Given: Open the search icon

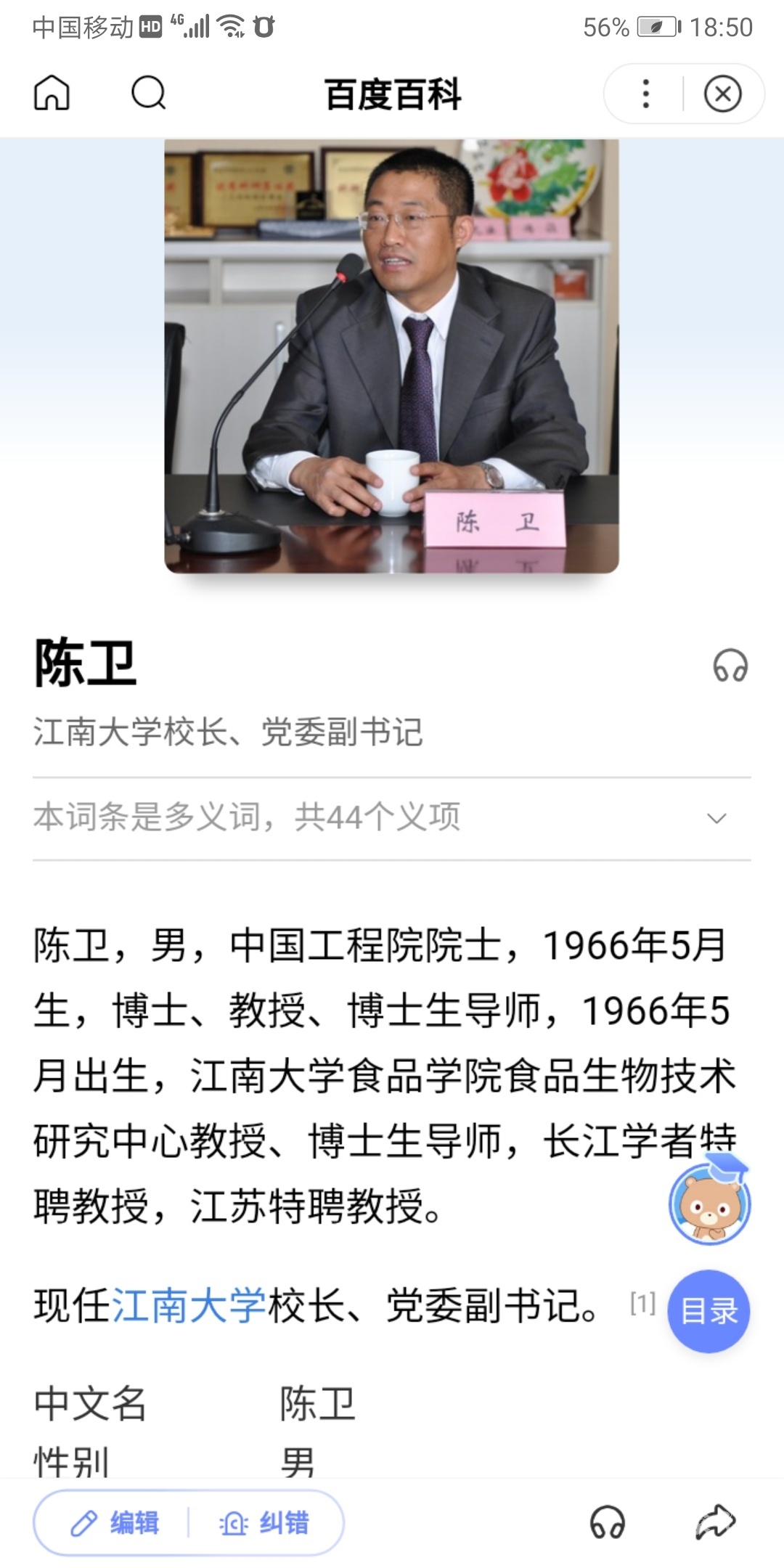Looking at the screenshot, I should 149,93.
